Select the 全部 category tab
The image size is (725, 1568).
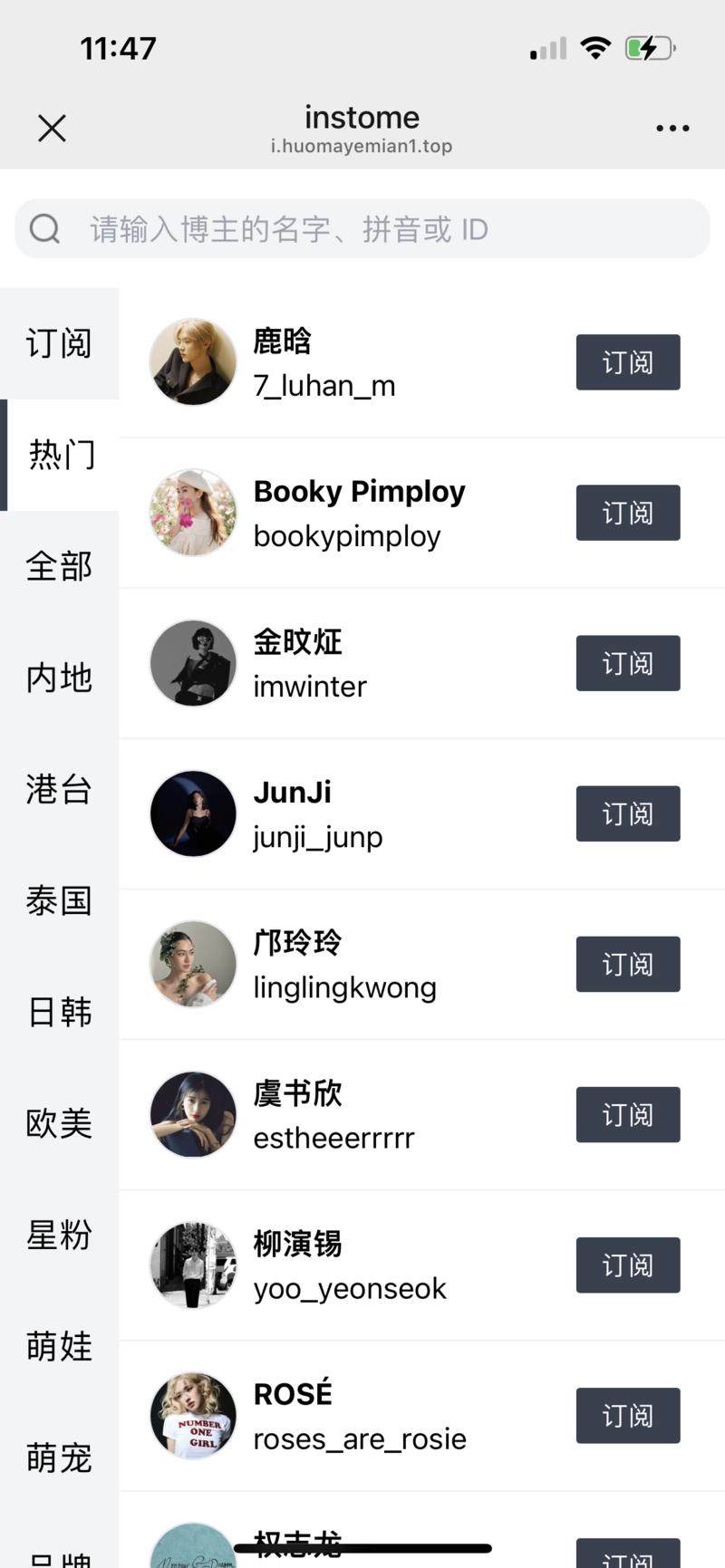(x=59, y=567)
